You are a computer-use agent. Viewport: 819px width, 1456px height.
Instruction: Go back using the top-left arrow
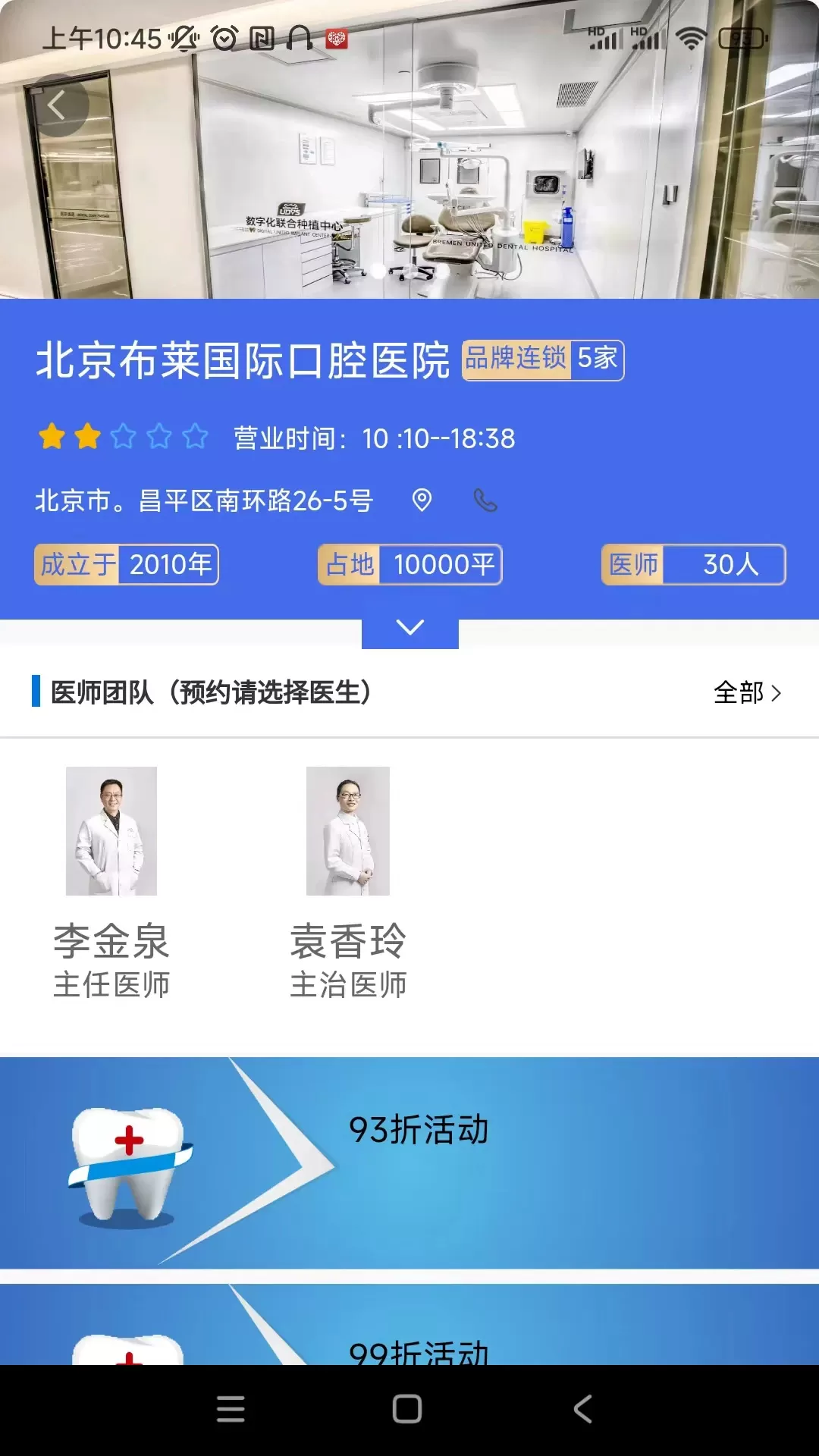click(57, 105)
